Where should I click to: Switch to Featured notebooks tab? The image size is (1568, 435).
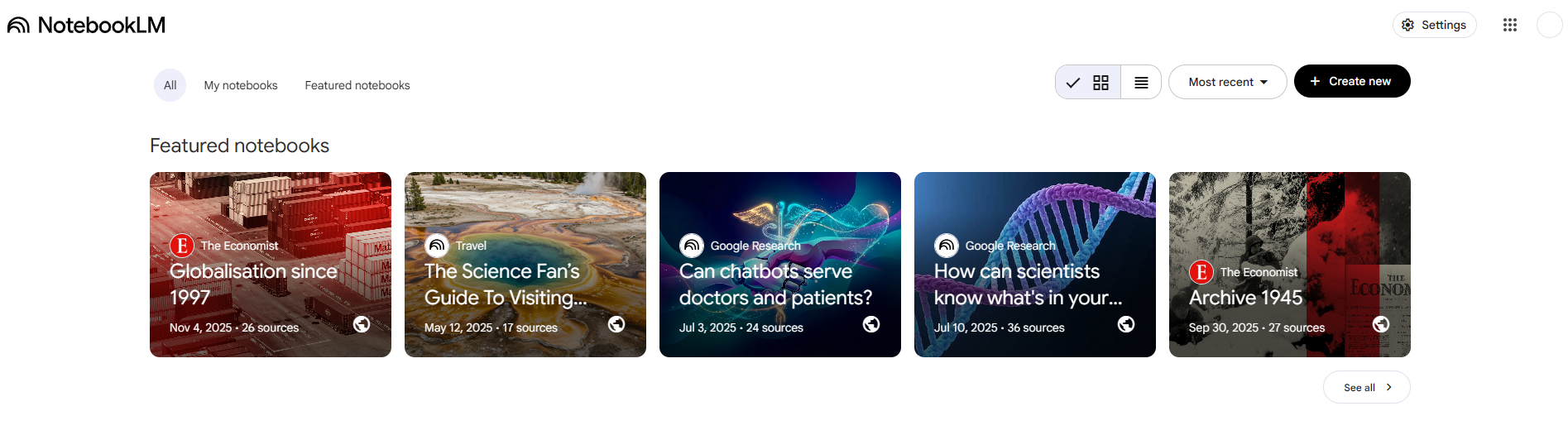click(x=357, y=85)
